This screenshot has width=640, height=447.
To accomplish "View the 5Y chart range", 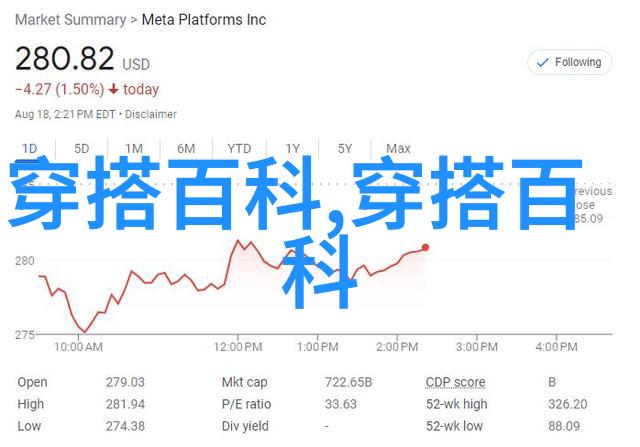I will [345, 149].
